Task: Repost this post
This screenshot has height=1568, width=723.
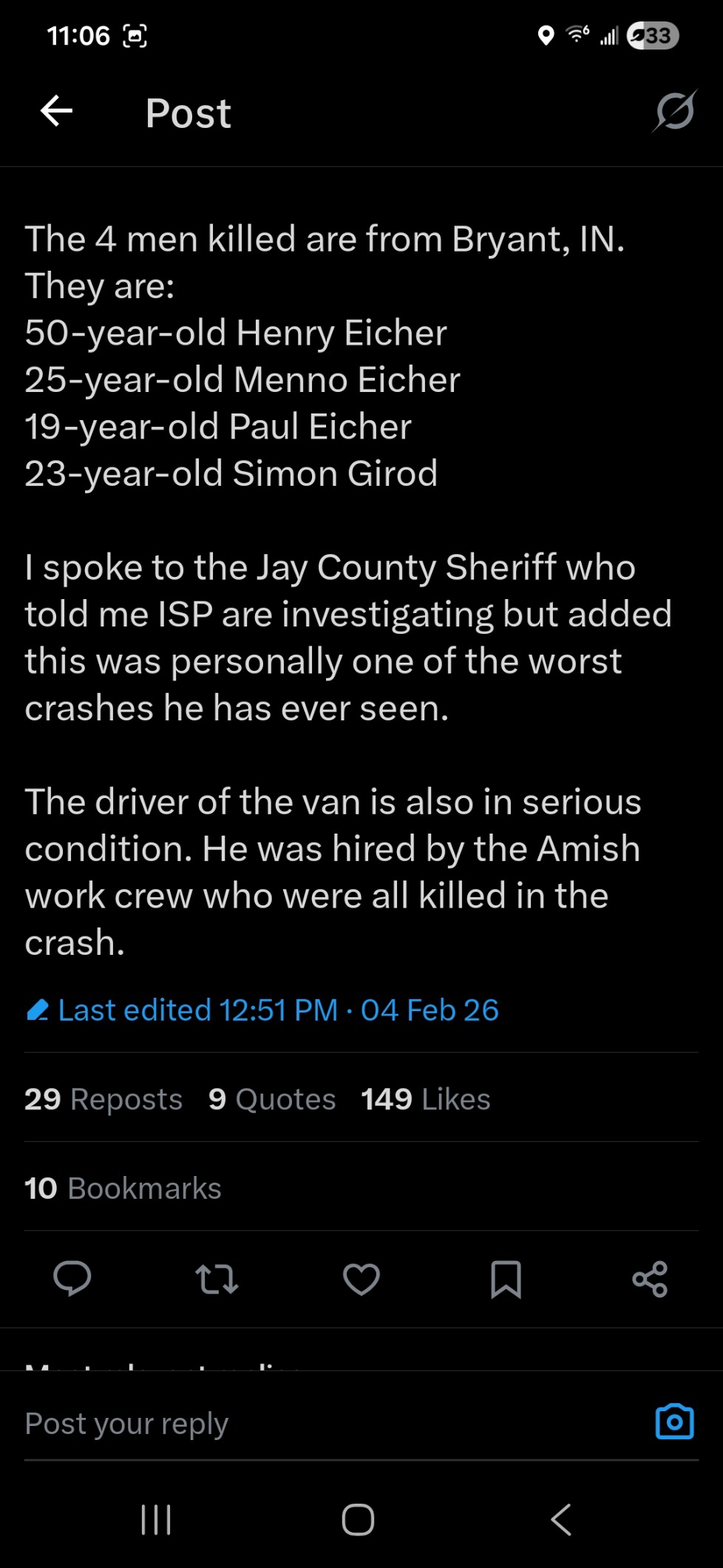Action: 217,1279
